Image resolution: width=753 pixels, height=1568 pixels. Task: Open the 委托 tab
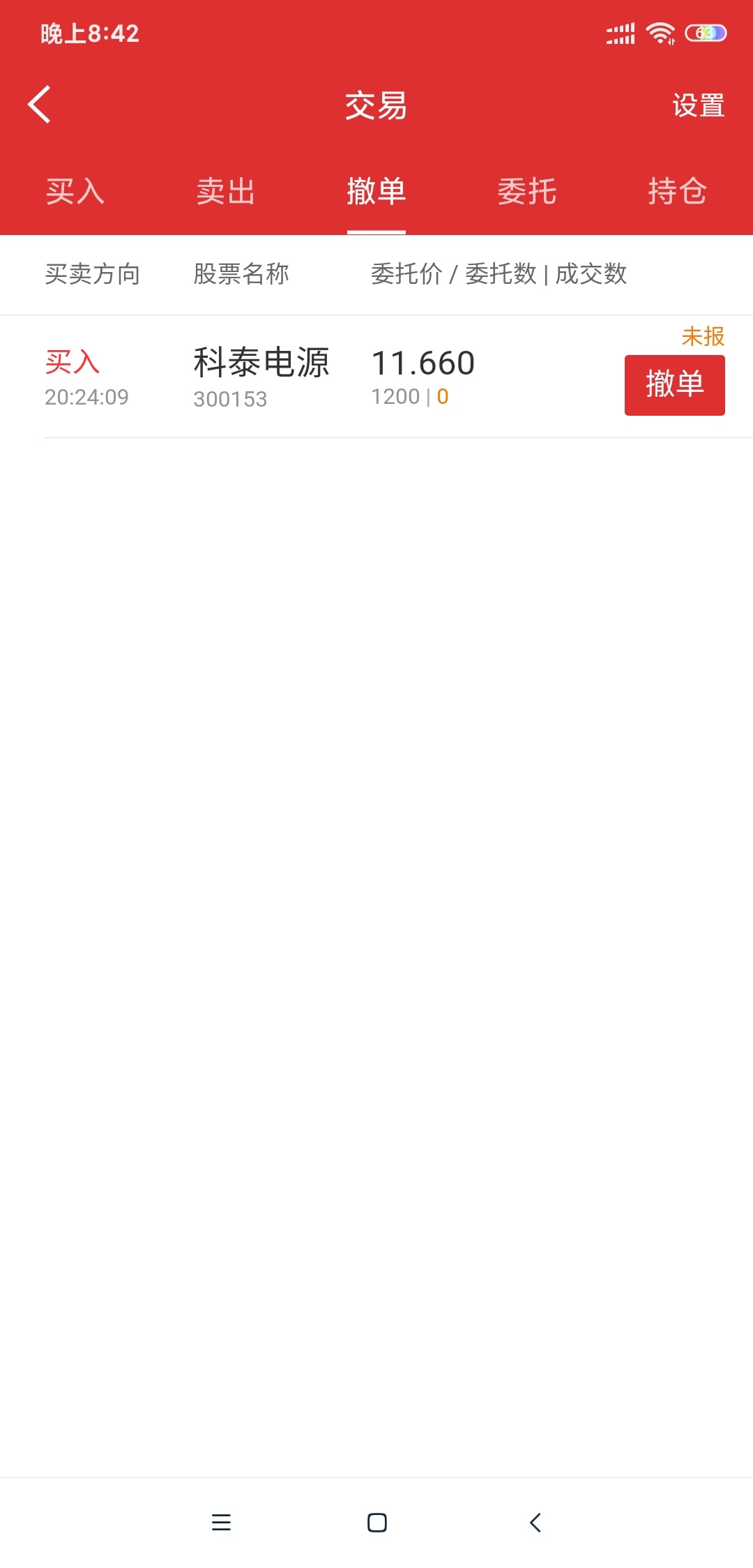pos(527,191)
